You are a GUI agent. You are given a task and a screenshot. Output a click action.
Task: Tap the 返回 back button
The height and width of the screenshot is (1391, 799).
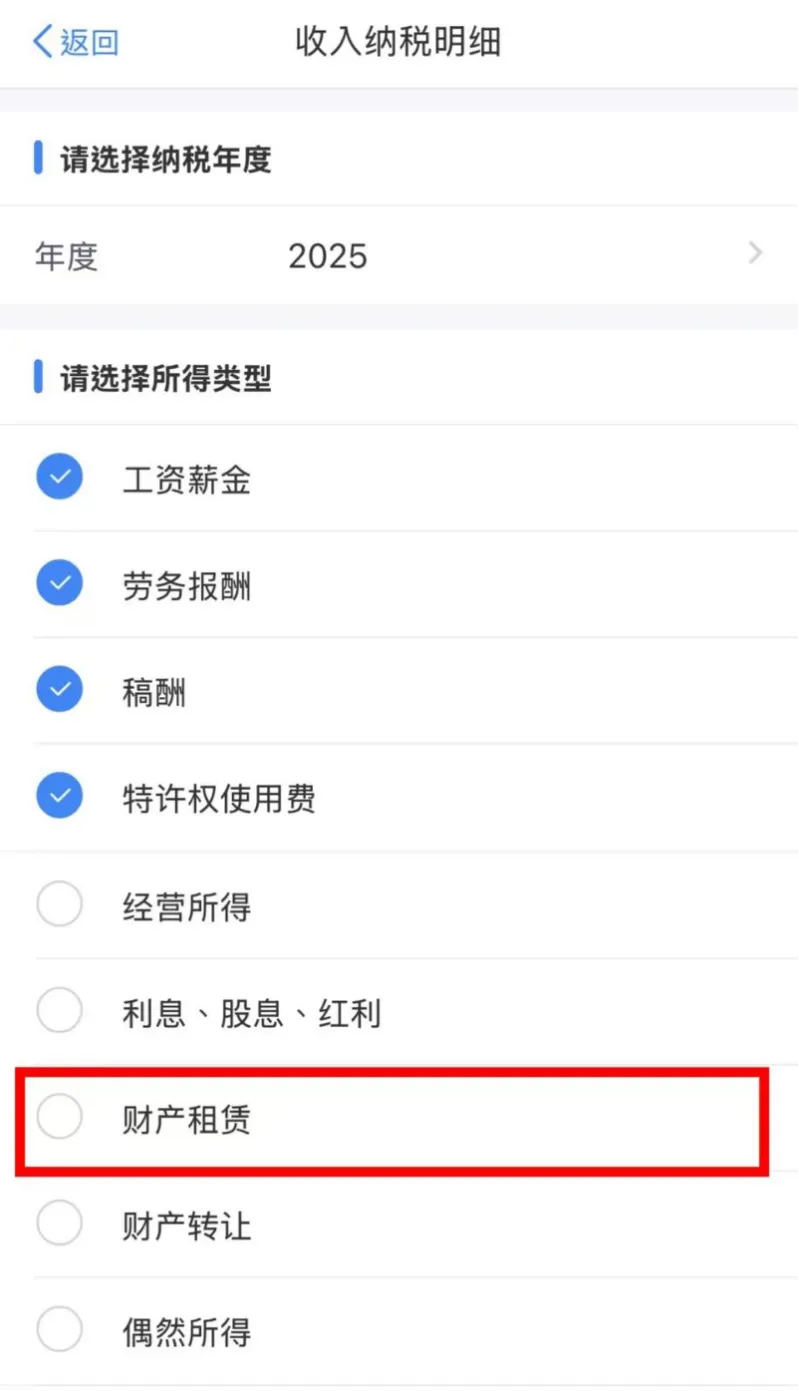76,42
